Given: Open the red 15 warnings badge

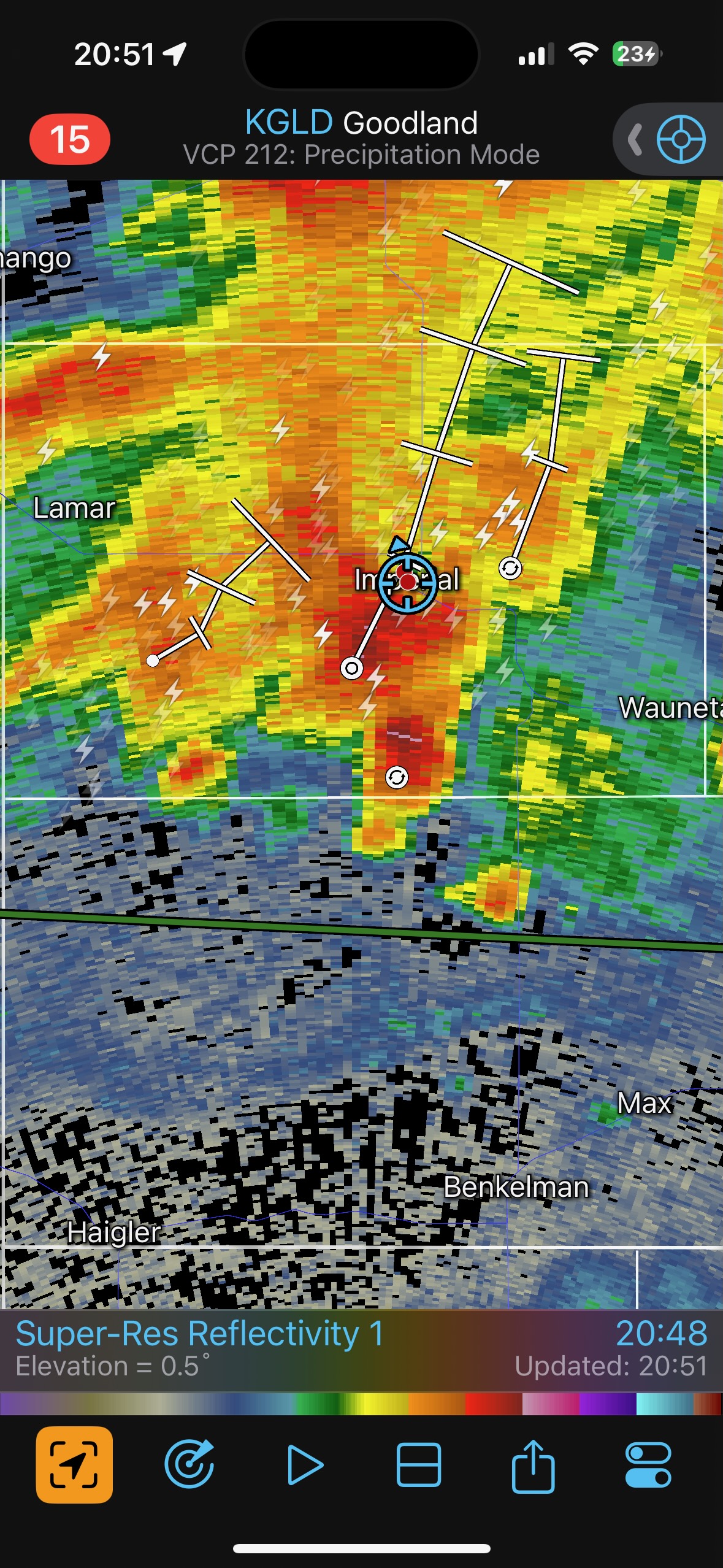Looking at the screenshot, I should pos(70,139).
